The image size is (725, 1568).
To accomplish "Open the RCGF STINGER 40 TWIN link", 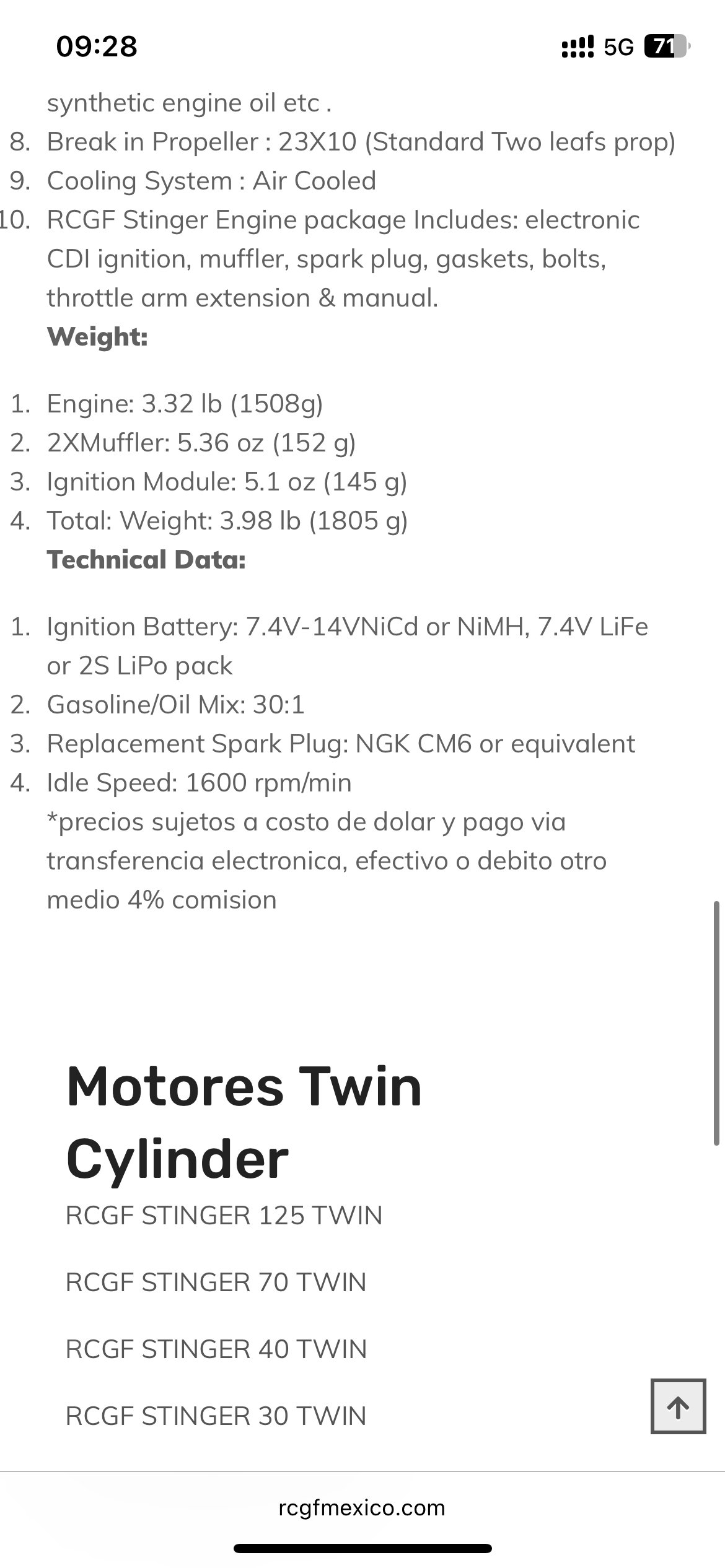I will point(216,1349).
